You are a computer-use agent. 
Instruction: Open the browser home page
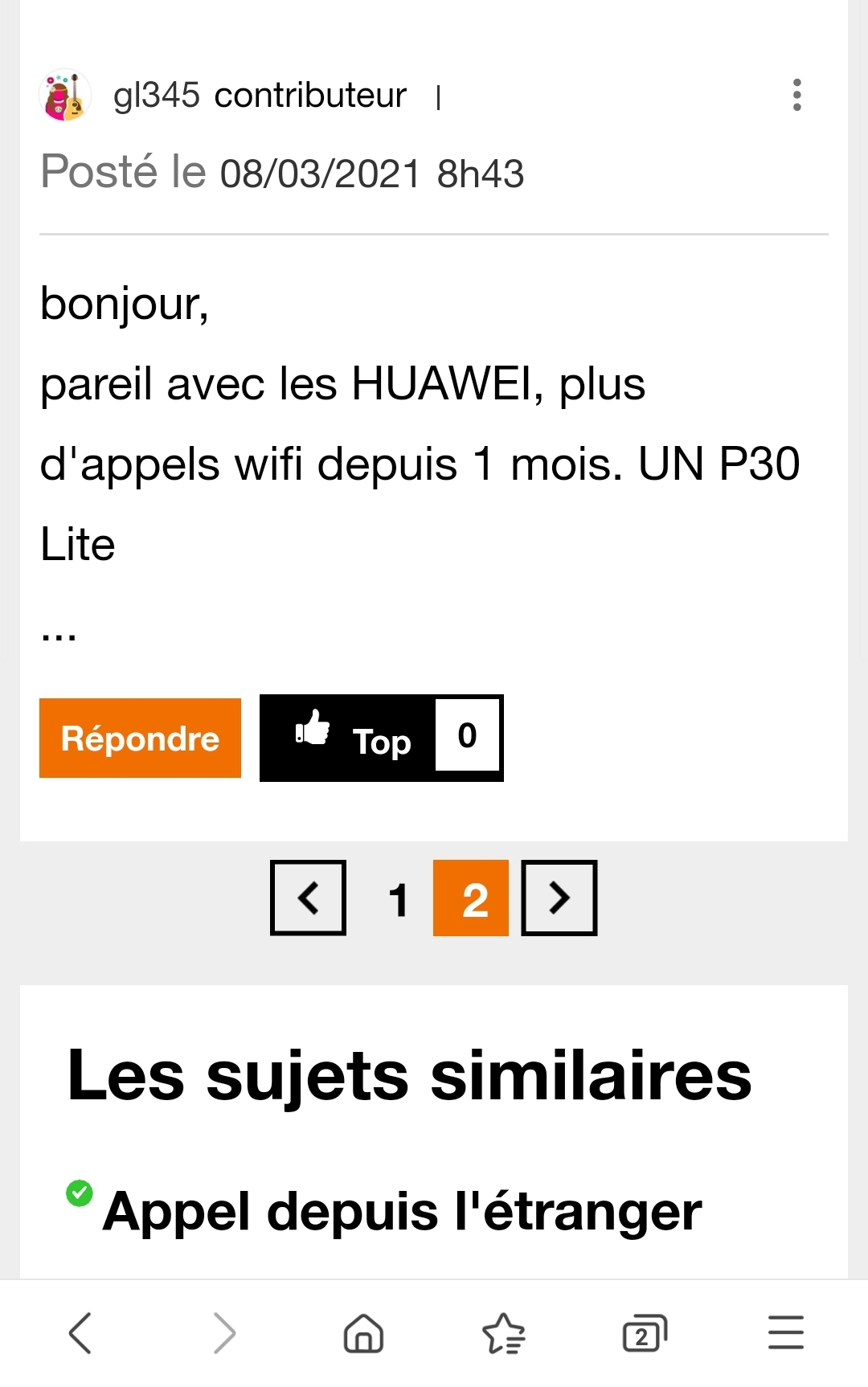pyautogui.click(x=363, y=1332)
